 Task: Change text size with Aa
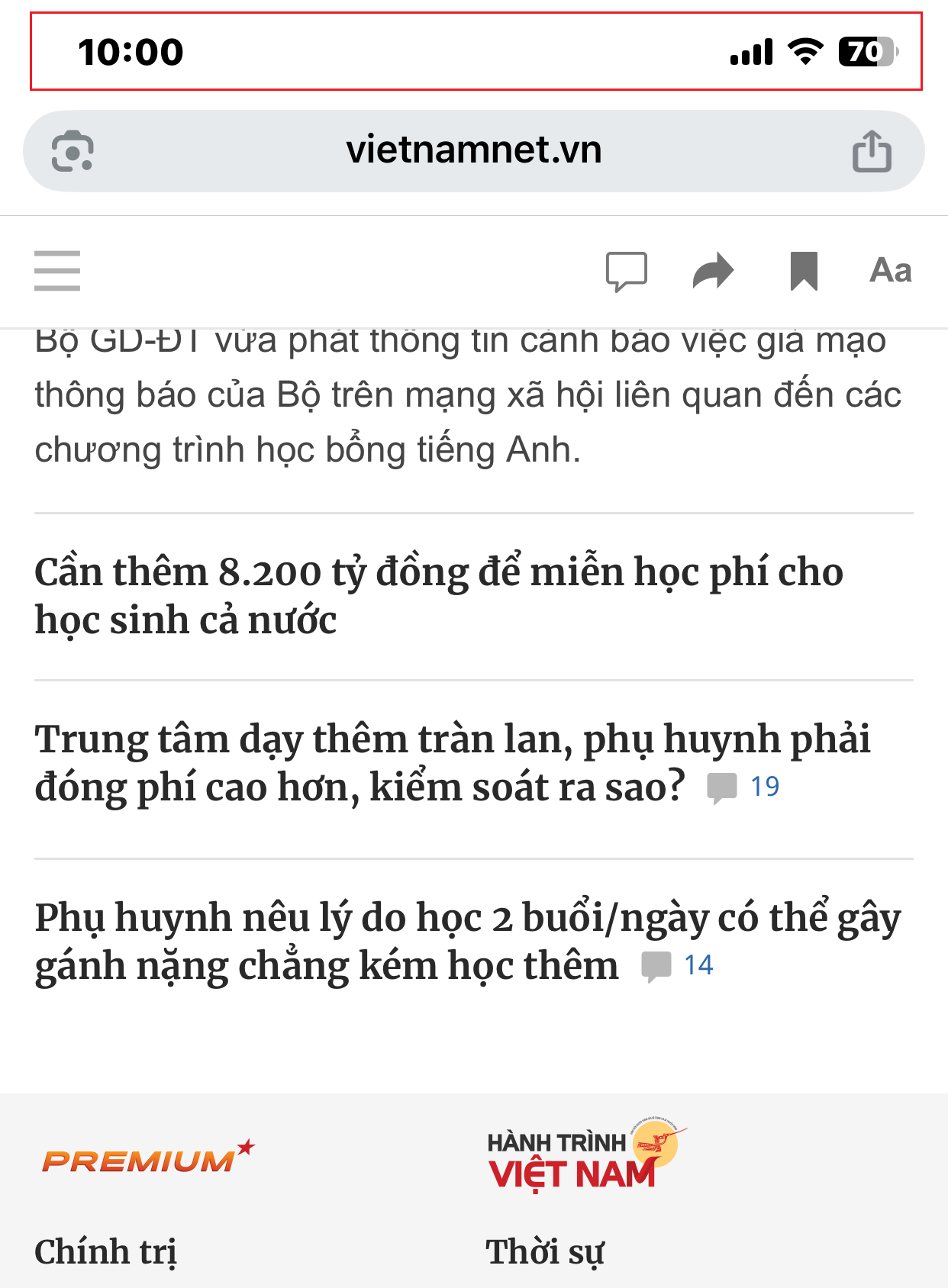click(x=890, y=271)
